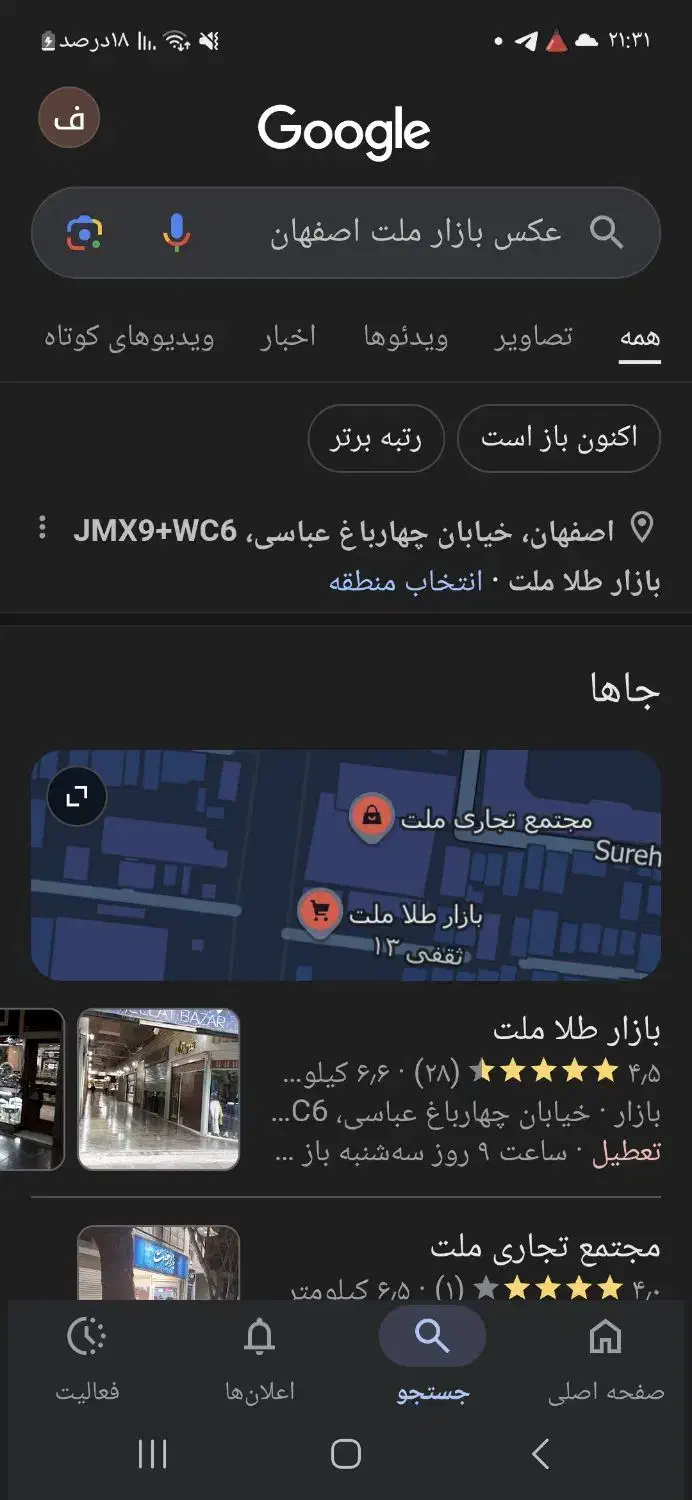This screenshot has height=1500, width=692.
Task: Open the فعالیت activity tab
Action: point(87,1355)
